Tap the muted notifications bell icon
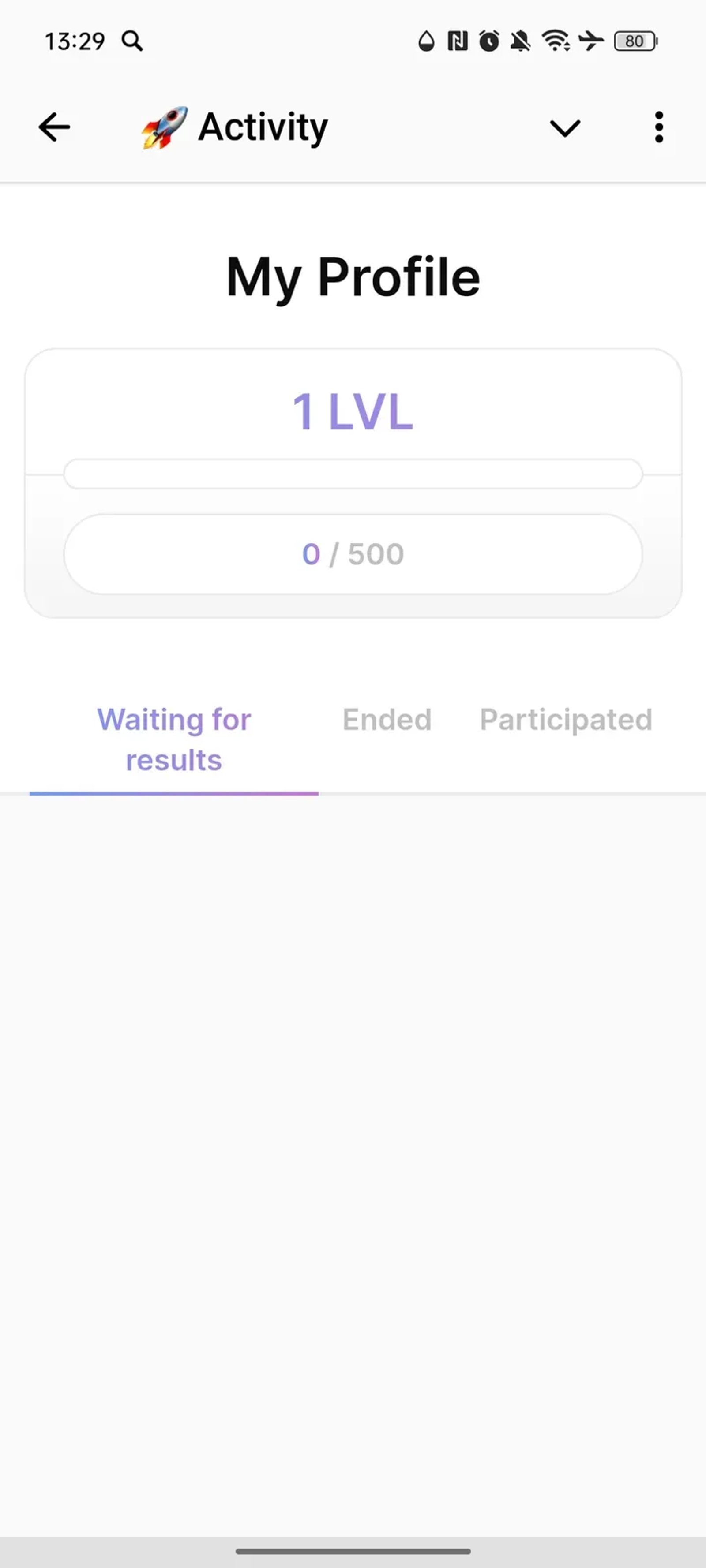This screenshot has width=706, height=1568. (522, 41)
